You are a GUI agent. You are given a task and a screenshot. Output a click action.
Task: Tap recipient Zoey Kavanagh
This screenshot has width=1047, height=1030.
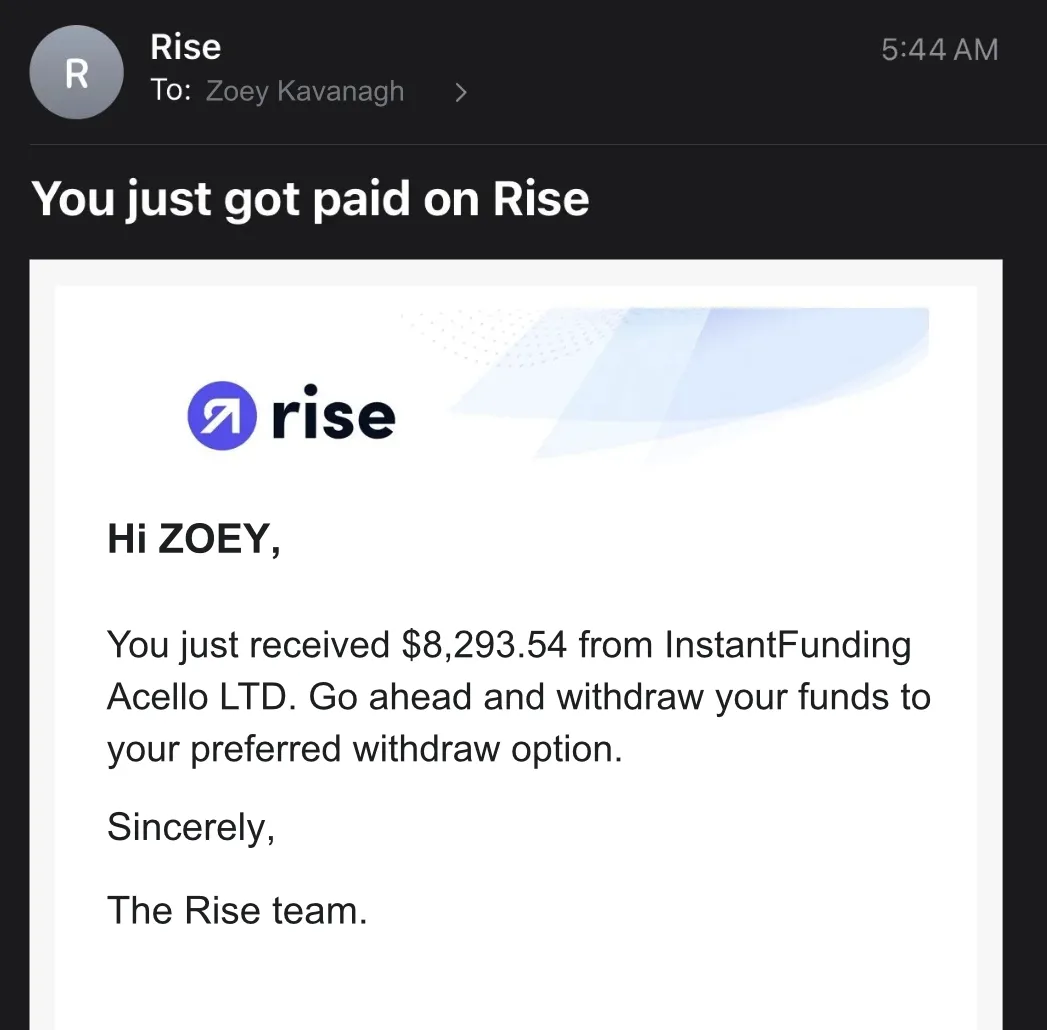point(304,91)
